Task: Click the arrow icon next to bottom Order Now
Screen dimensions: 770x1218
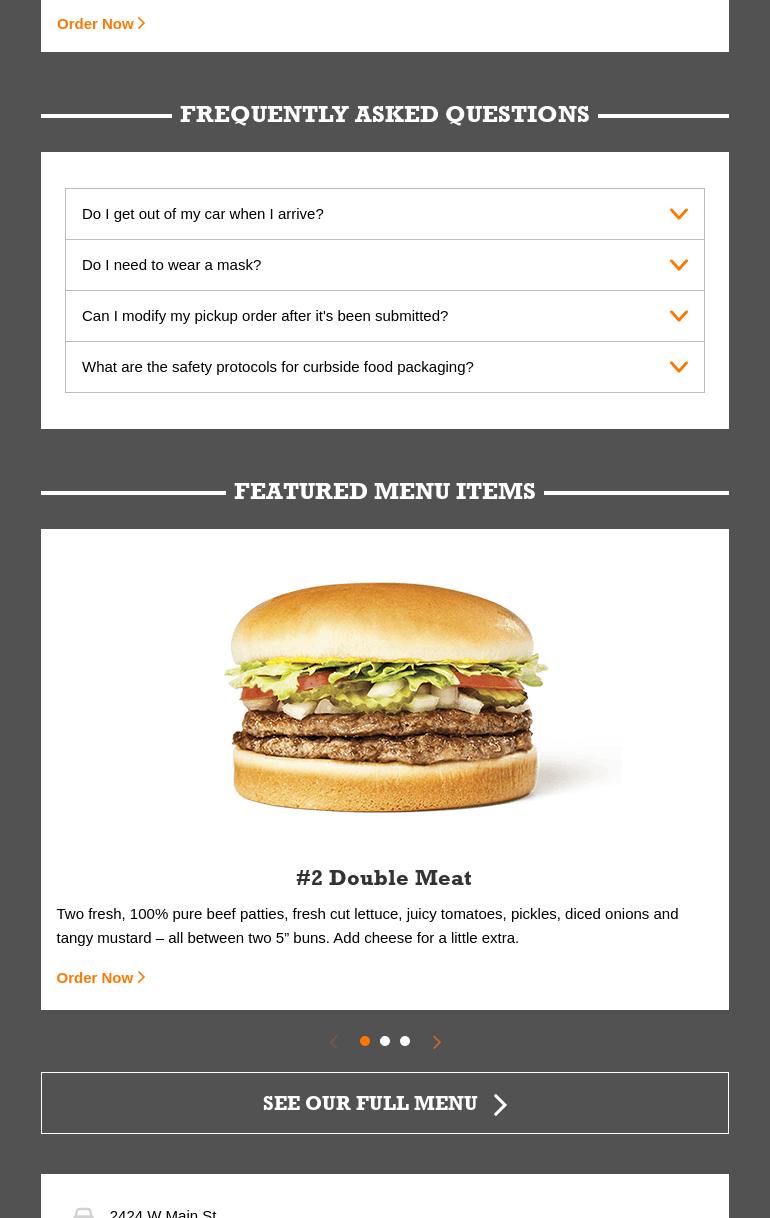Action: 141,977
